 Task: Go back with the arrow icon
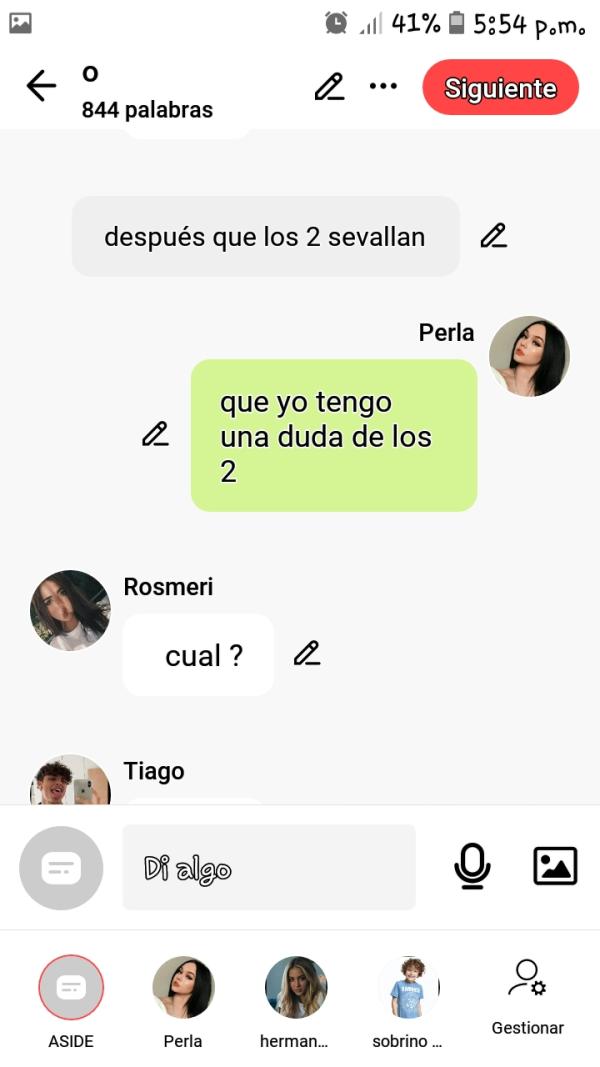pyautogui.click(x=41, y=87)
